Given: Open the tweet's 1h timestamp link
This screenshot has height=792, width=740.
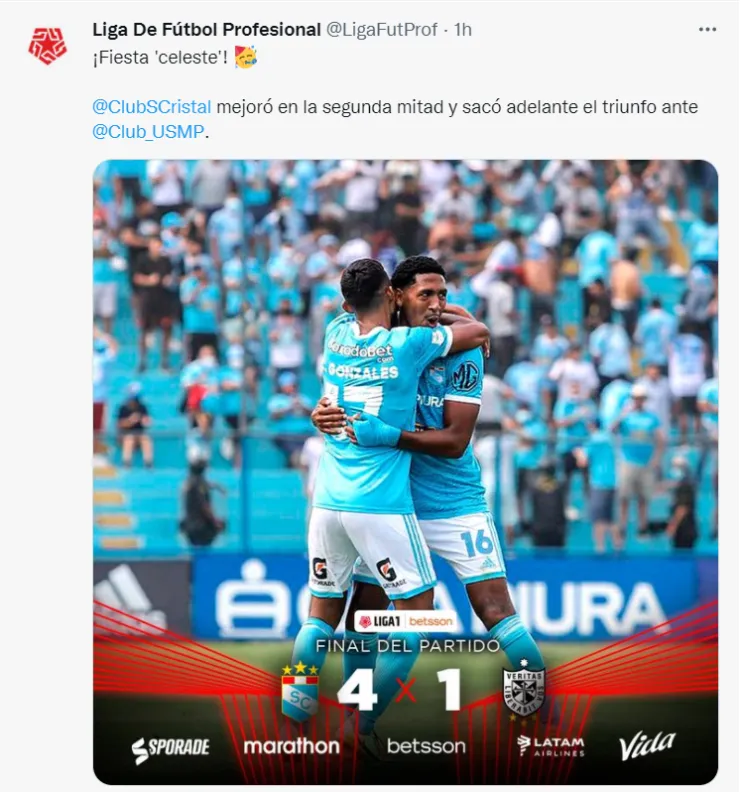Looking at the screenshot, I should [x=463, y=30].
